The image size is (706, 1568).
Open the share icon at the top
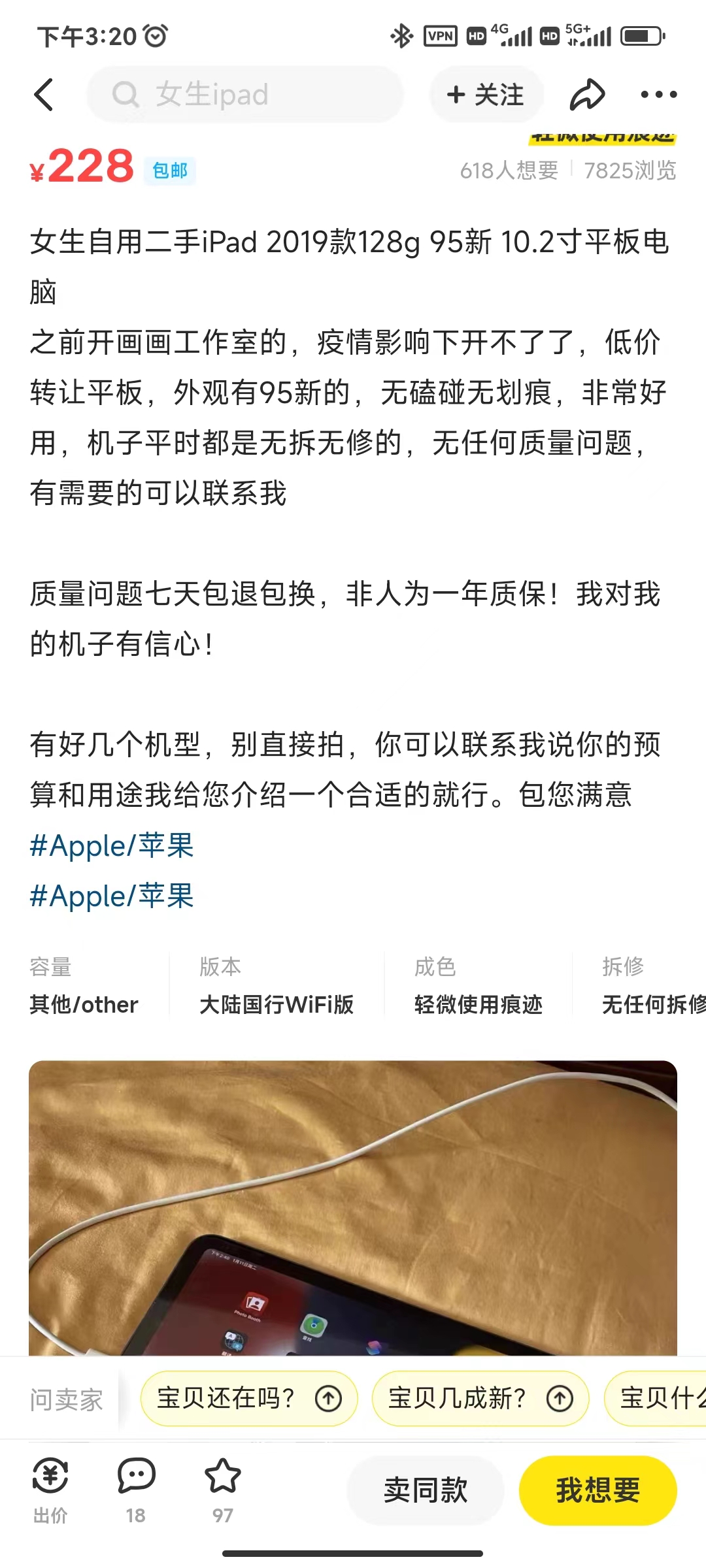pyautogui.click(x=588, y=95)
